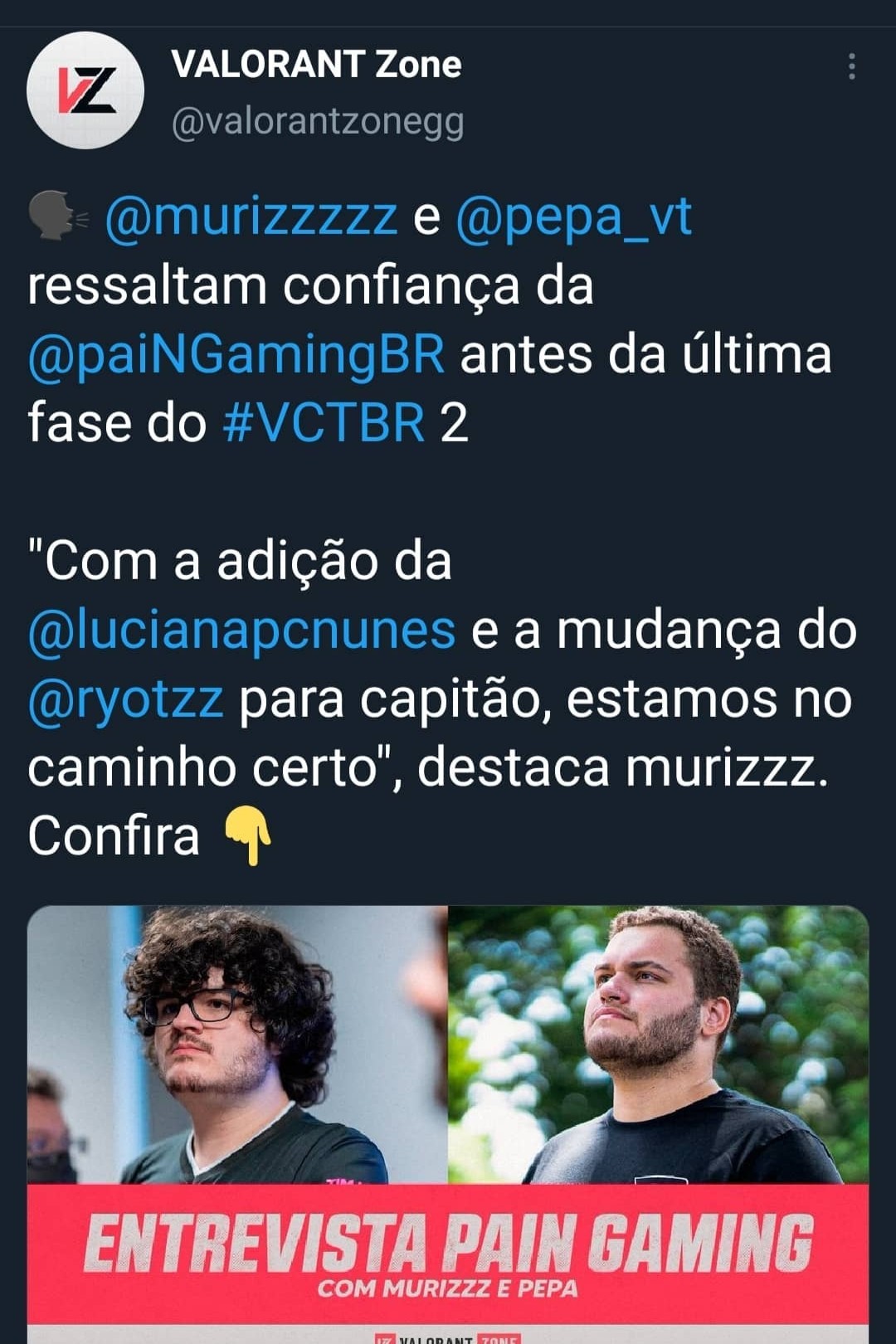Viewport: 896px width, 1344px height.
Task: Open the #VCTBR hashtag
Action: point(324,423)
